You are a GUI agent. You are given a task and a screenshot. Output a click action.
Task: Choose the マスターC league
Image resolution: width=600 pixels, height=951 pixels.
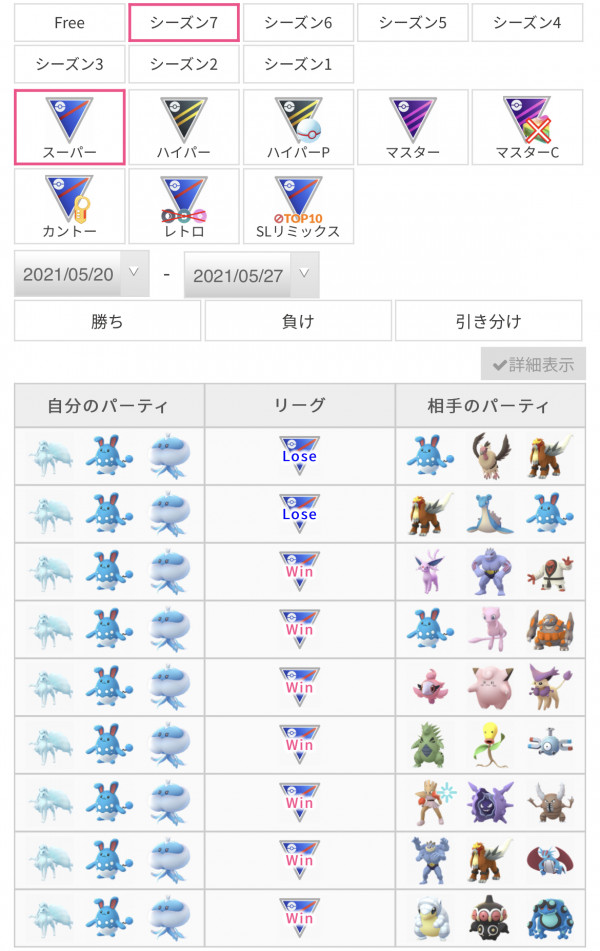click(x=526, y=127)
